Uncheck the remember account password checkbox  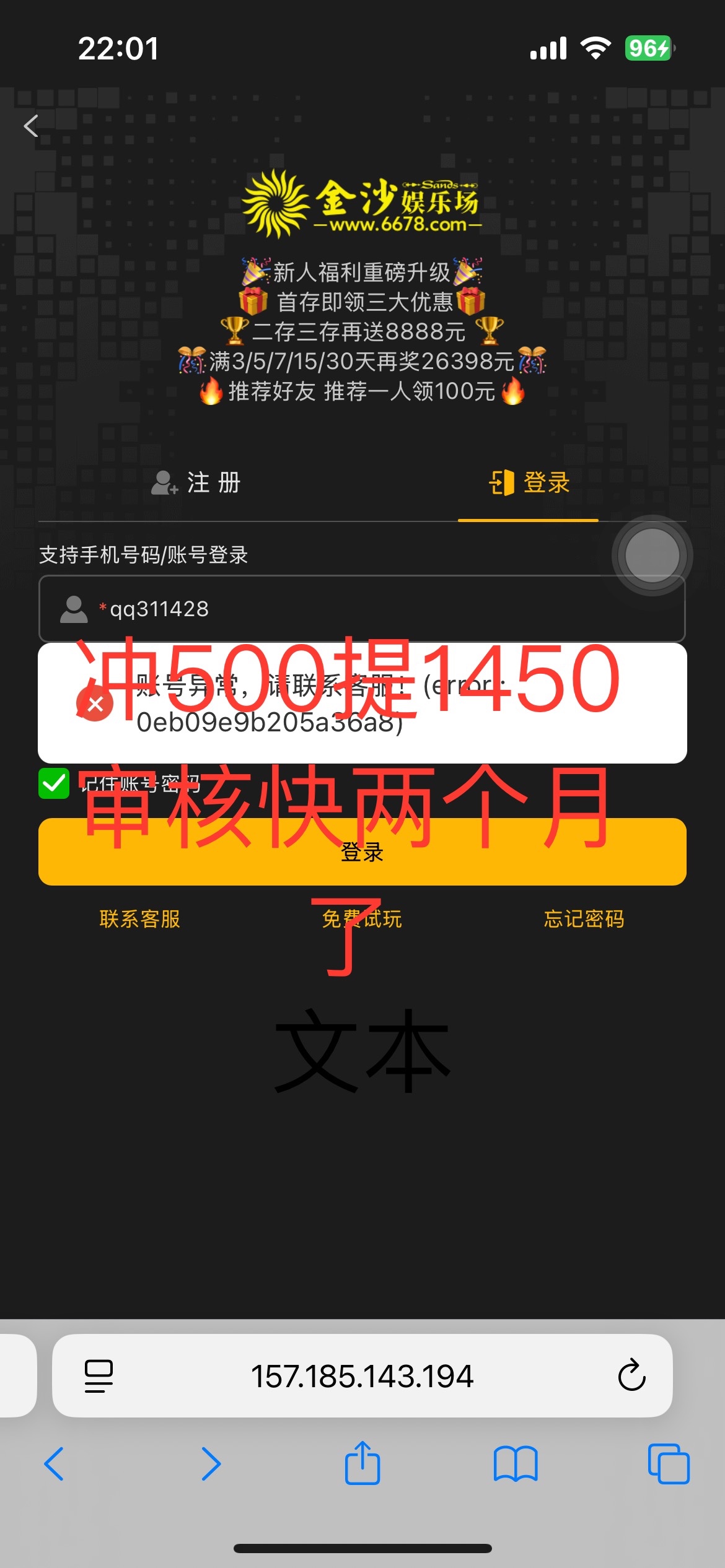(x=54, y=784)
